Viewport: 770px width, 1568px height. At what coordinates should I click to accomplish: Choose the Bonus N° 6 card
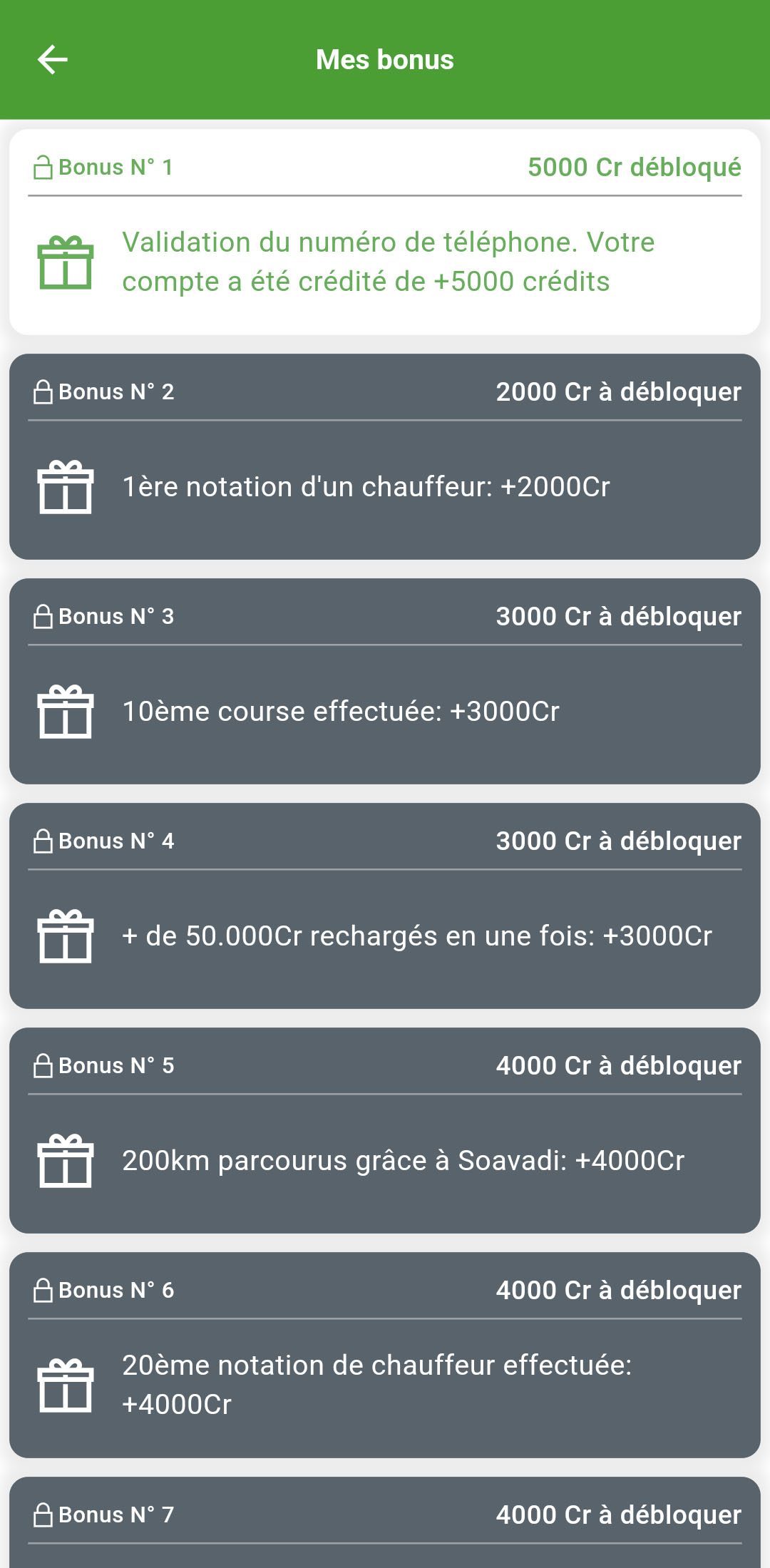coord(385,1355)
